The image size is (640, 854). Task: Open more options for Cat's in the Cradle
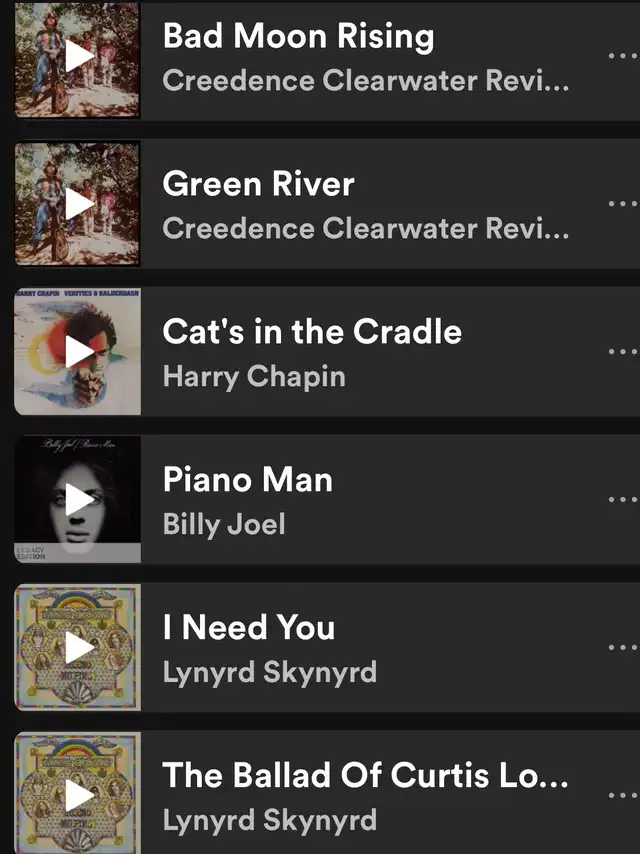622,352
